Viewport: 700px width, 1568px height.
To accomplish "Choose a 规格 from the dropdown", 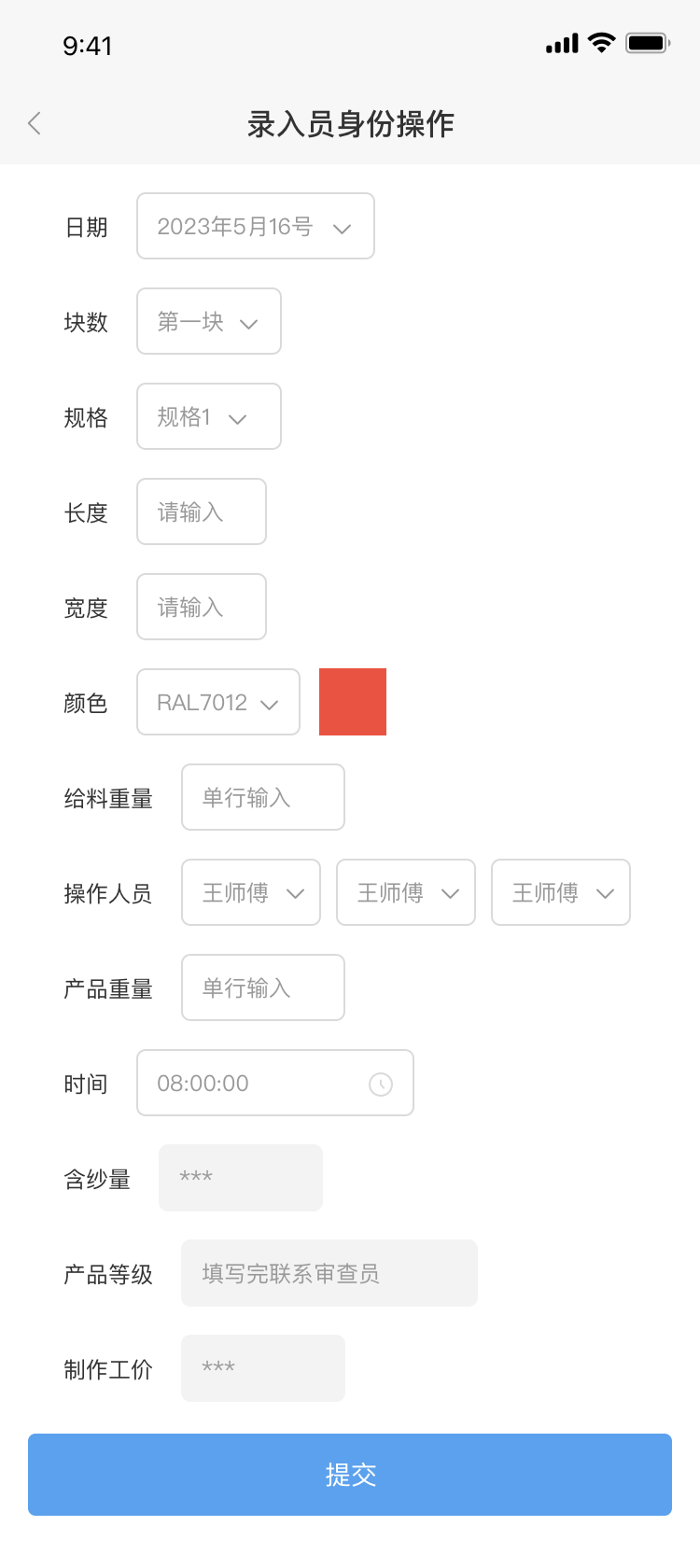I will (x=208, y=417).
